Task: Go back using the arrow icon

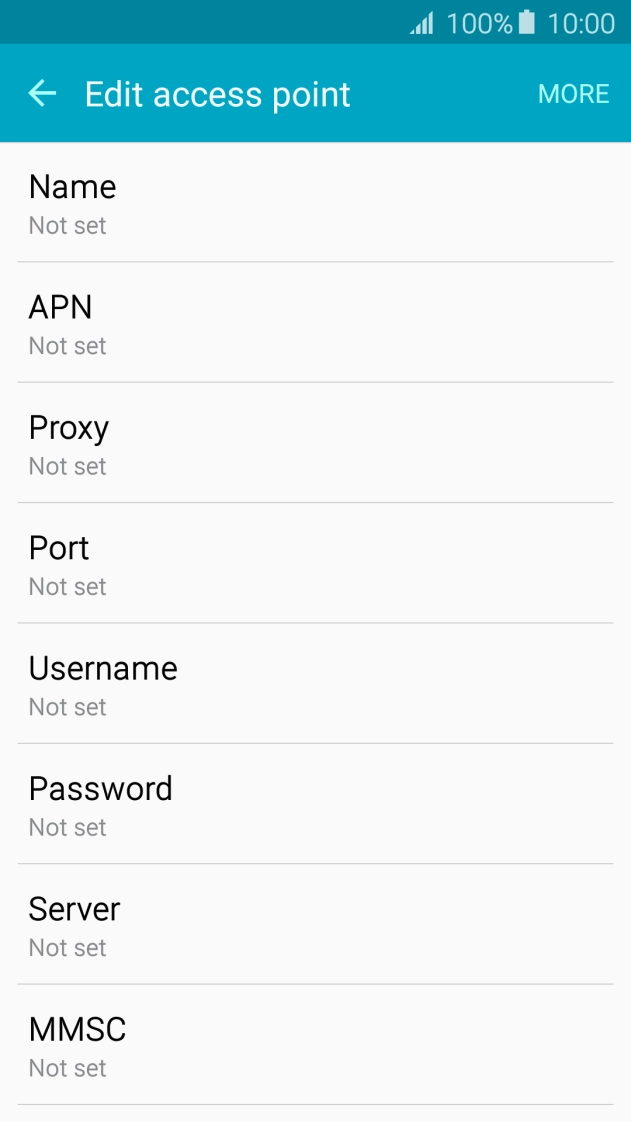Action: click(x=41, y=94)
